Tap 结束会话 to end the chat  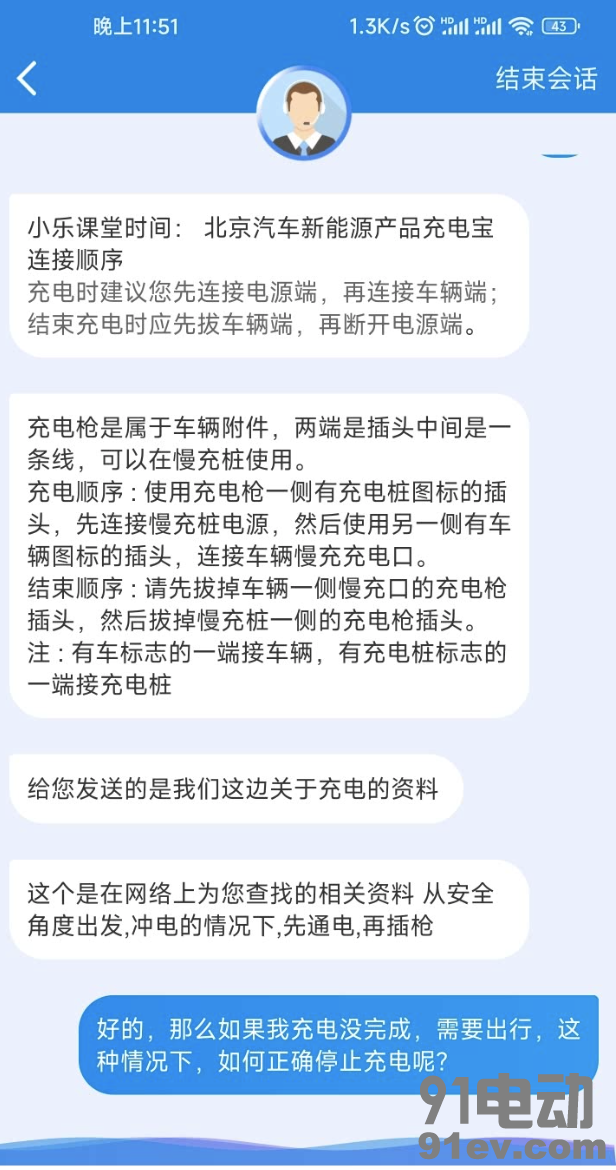pyautogui.click(x=545, y=78)
